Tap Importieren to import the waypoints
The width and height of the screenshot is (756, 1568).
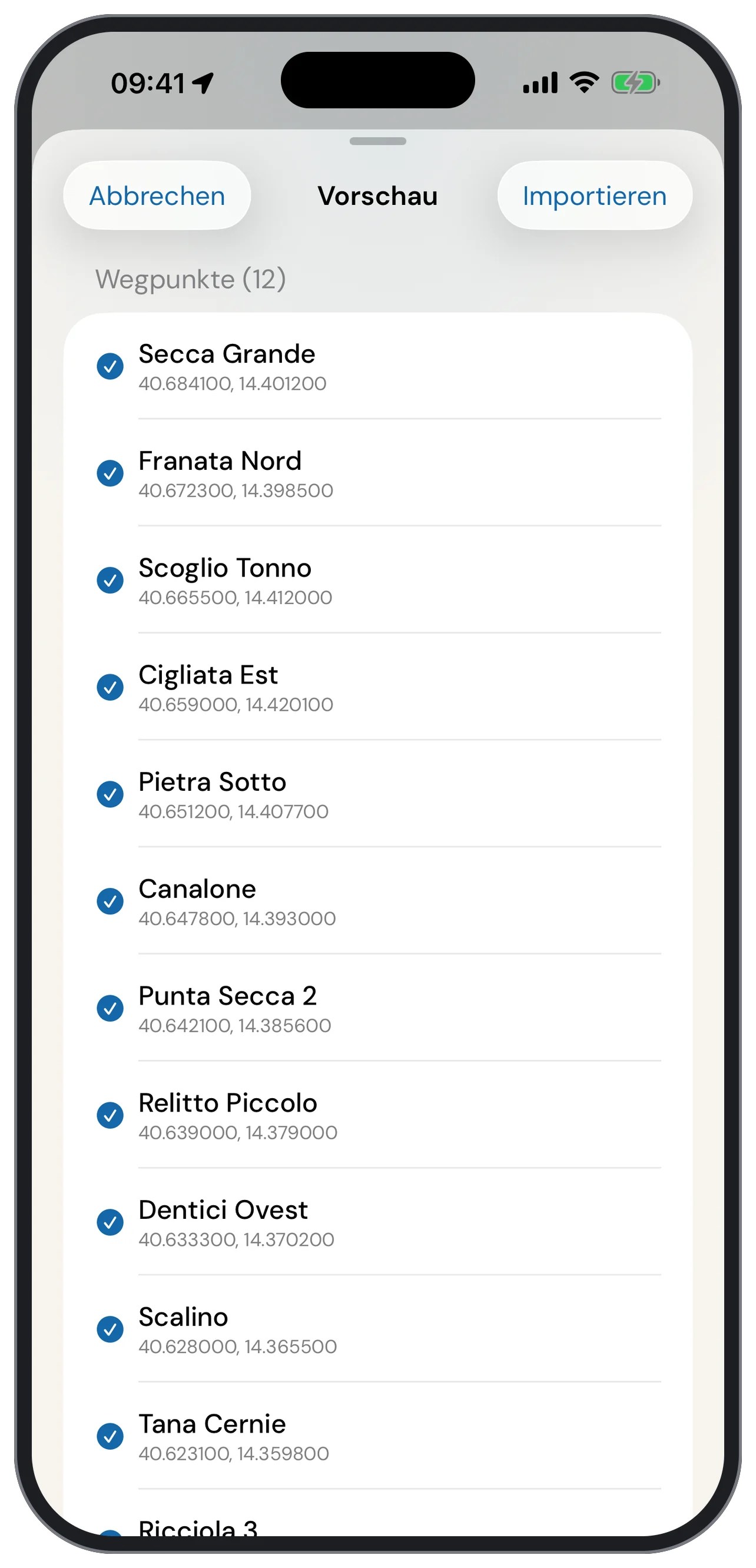point(594,195)
